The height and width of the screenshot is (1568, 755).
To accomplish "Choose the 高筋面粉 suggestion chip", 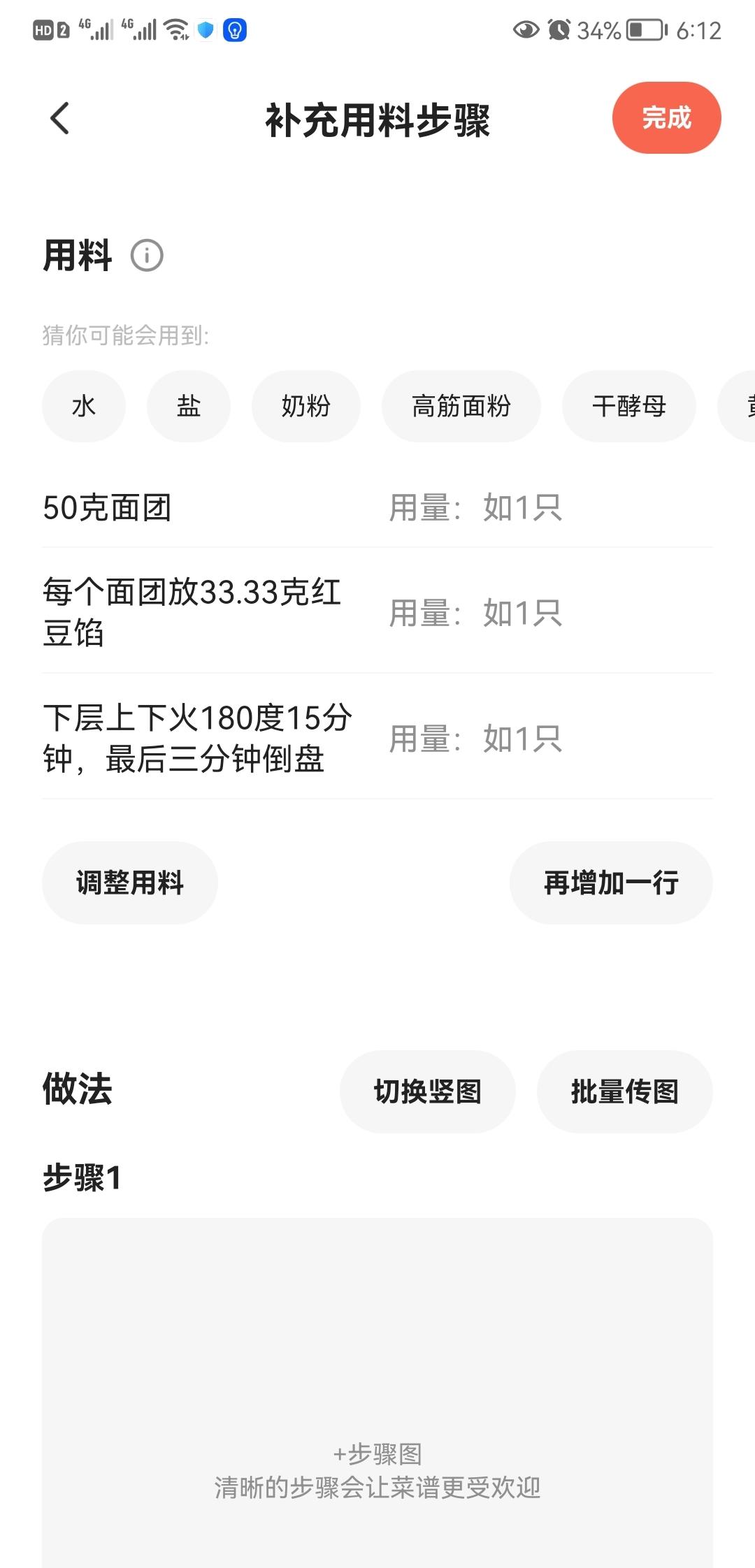I will tap(461, 406).
